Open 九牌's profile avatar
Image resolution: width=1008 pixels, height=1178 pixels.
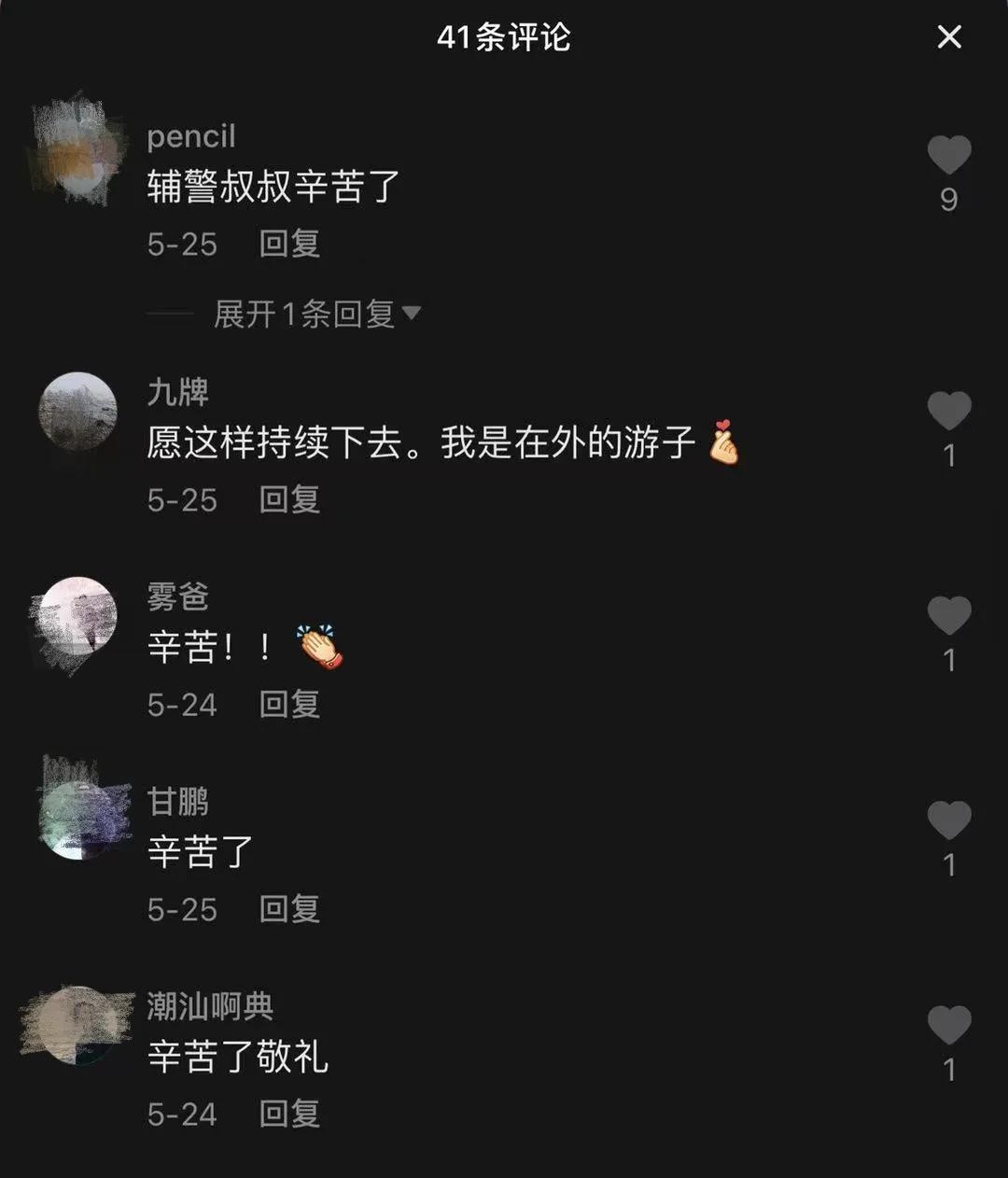click(x=78, y=411)
